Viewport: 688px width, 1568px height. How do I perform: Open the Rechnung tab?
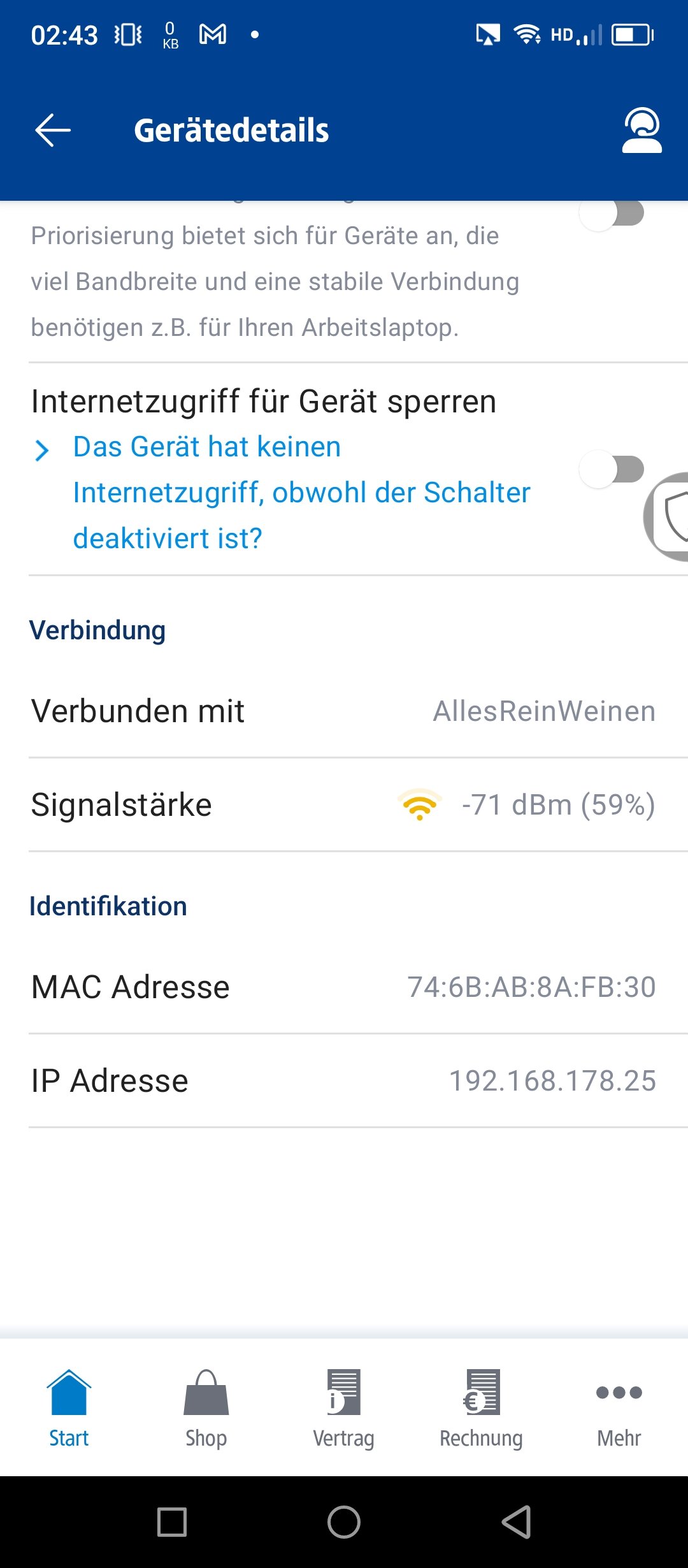(x=481, y=1409)
